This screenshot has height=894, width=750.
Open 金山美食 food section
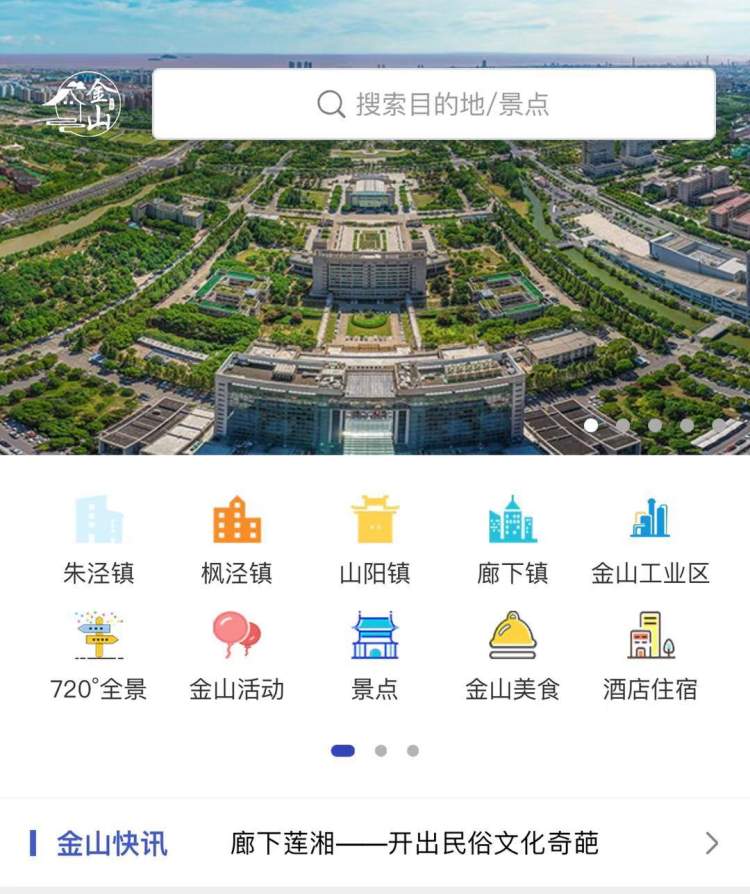point(512,655)
